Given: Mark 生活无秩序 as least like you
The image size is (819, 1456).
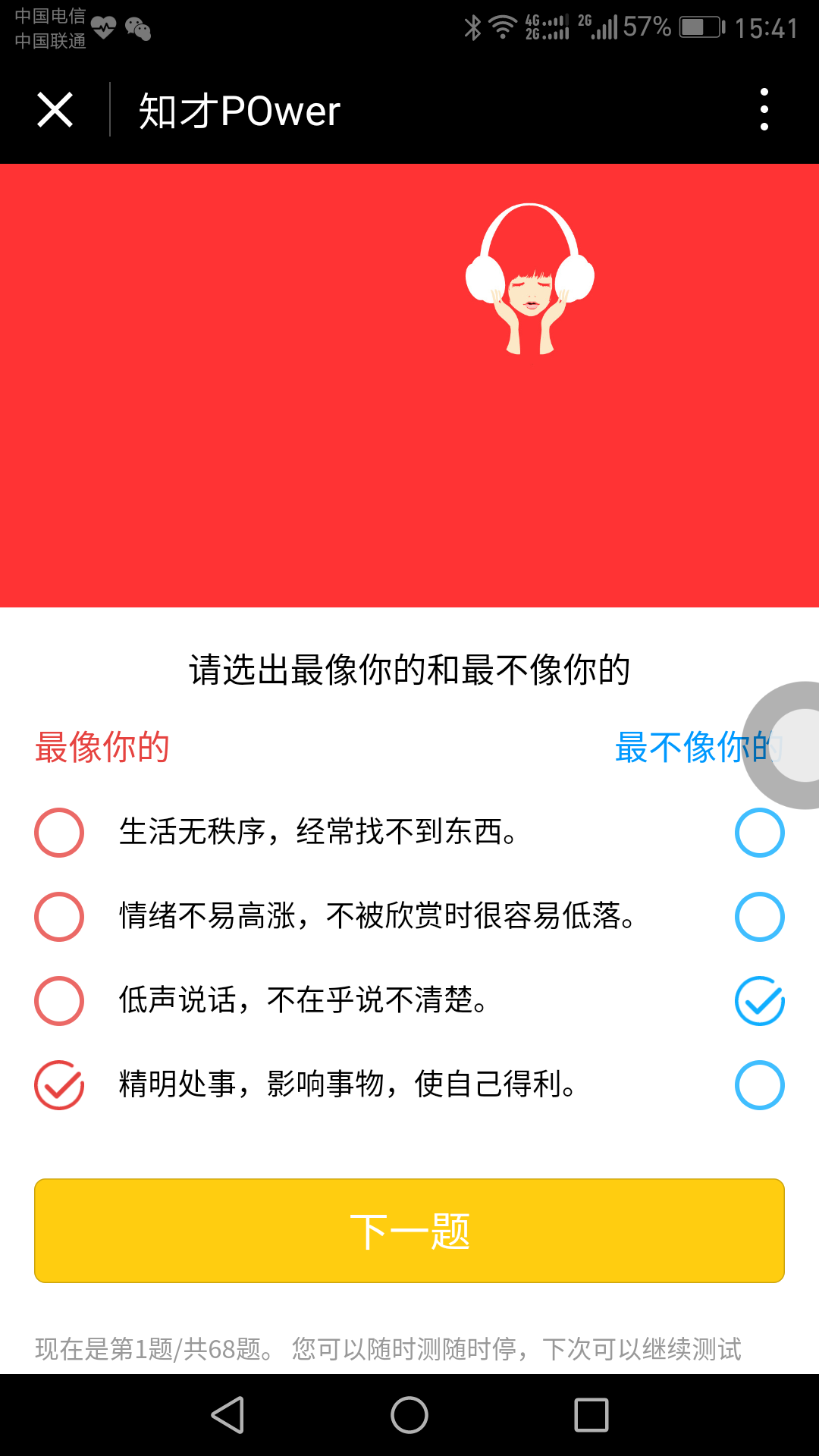Looking at the screenshot, I should (759, 833).
